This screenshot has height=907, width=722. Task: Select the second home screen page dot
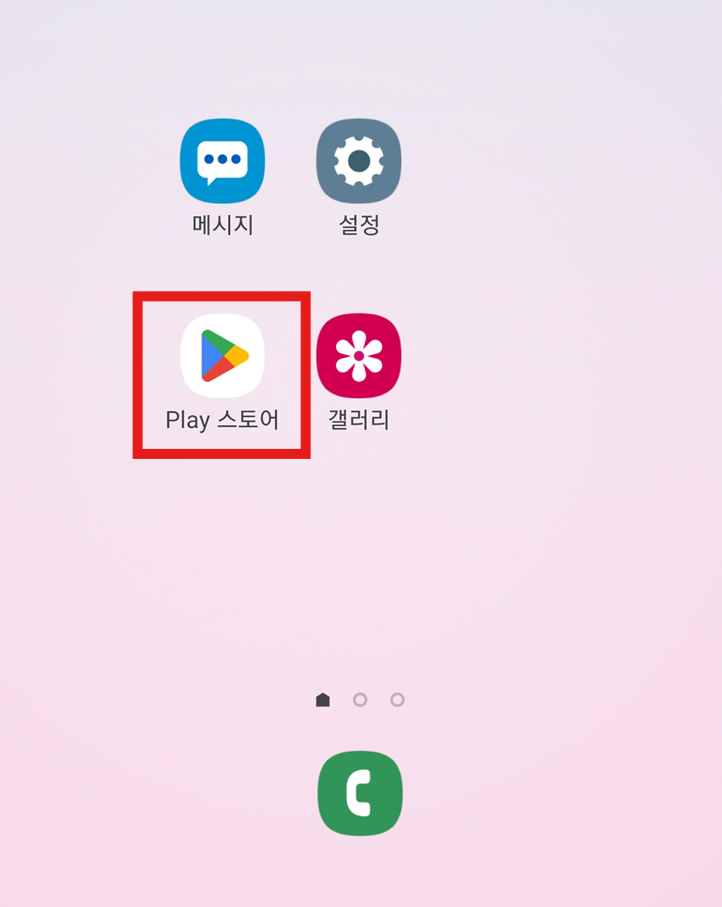(x=360, y=701)
